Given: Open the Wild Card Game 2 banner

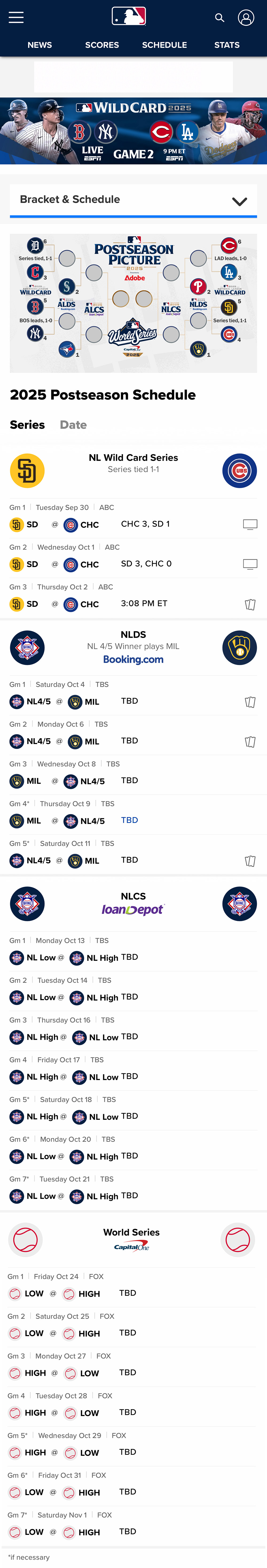Looking at the screenshot, I should tap(133, 131).
